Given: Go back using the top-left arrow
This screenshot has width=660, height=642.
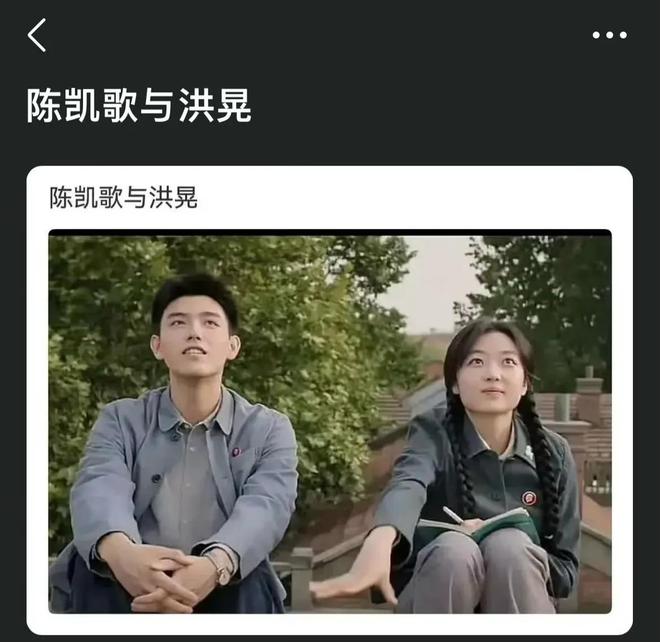Looking at the screenshot, I should tap(37, 35).
